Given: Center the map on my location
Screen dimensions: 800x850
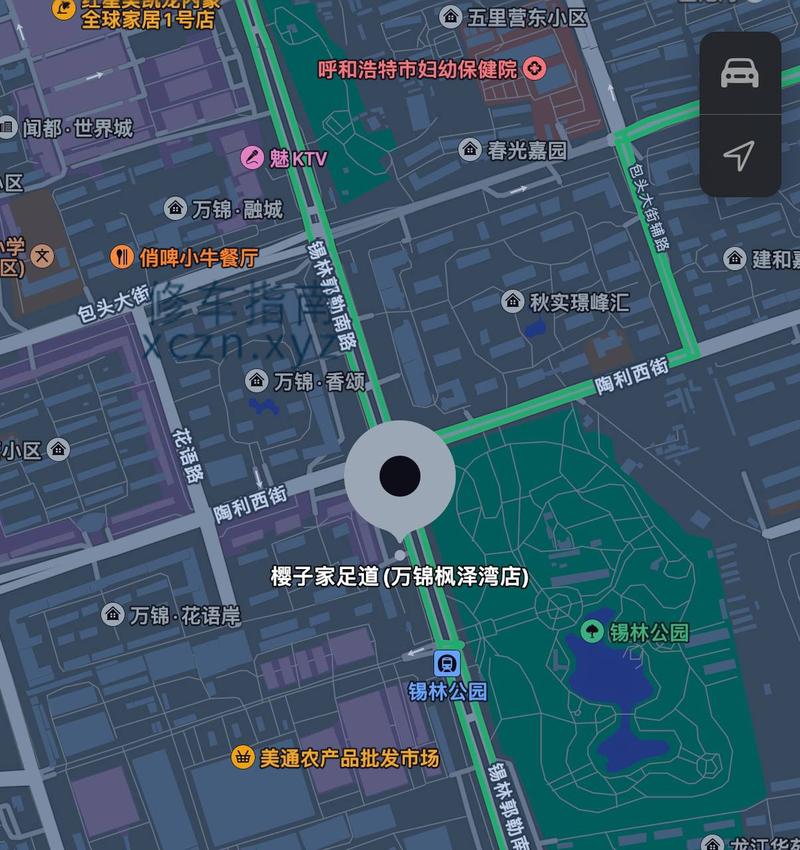Looking at the screenshot, I should tap(739, 155).
